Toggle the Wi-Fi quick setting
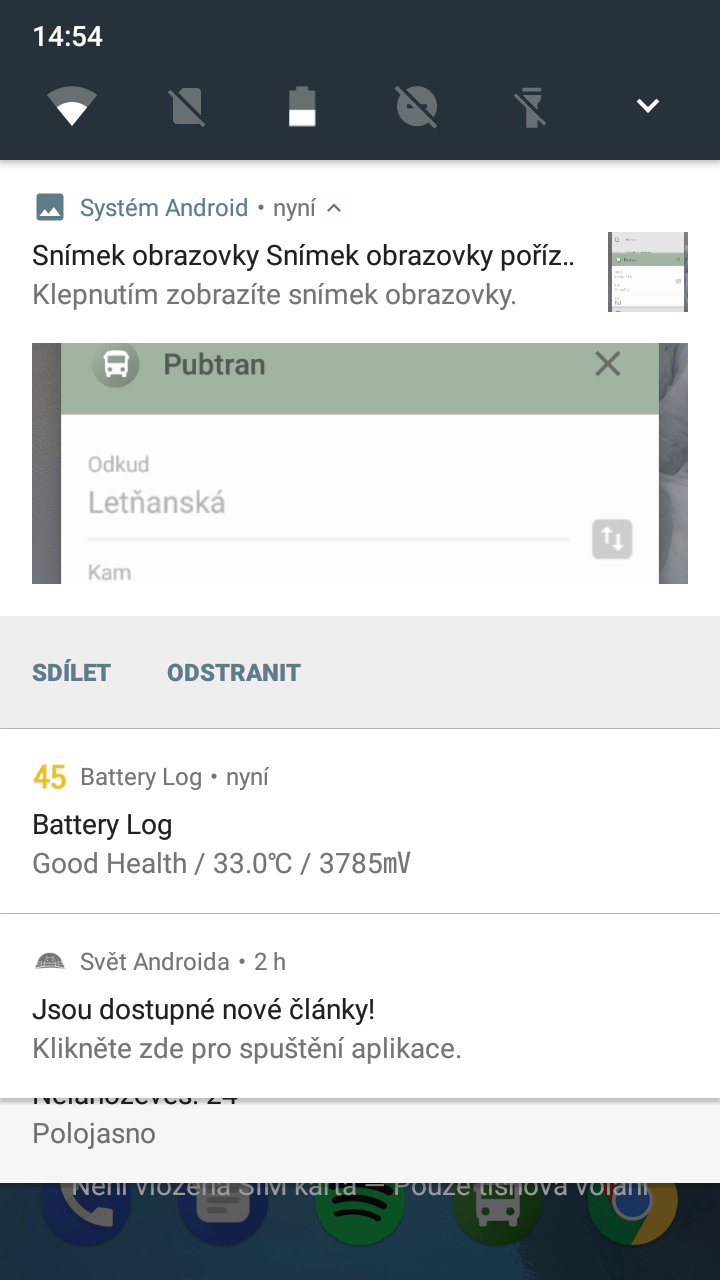This screenshot has height=1280, width=720. (x=72, y=106)
